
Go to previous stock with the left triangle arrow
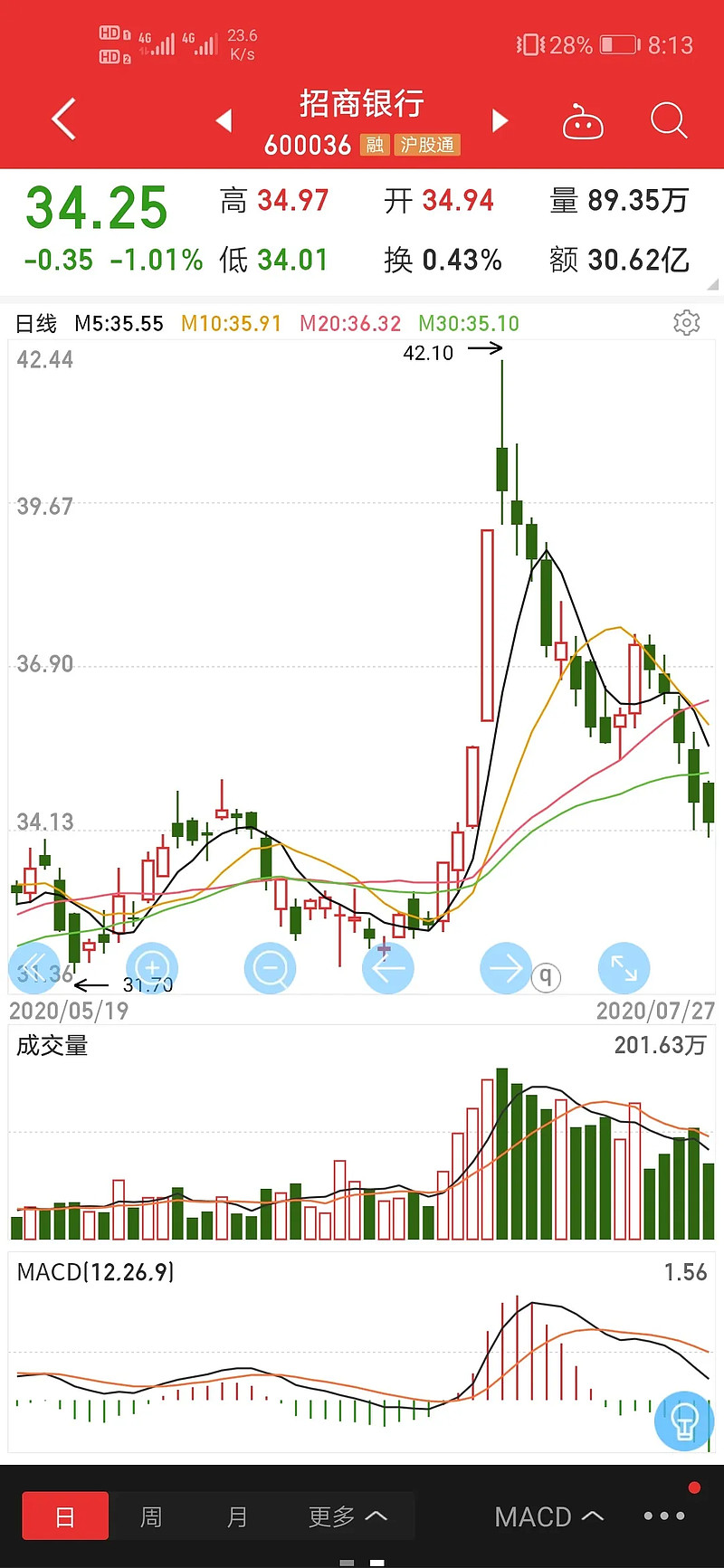click(x=224, y=119)
